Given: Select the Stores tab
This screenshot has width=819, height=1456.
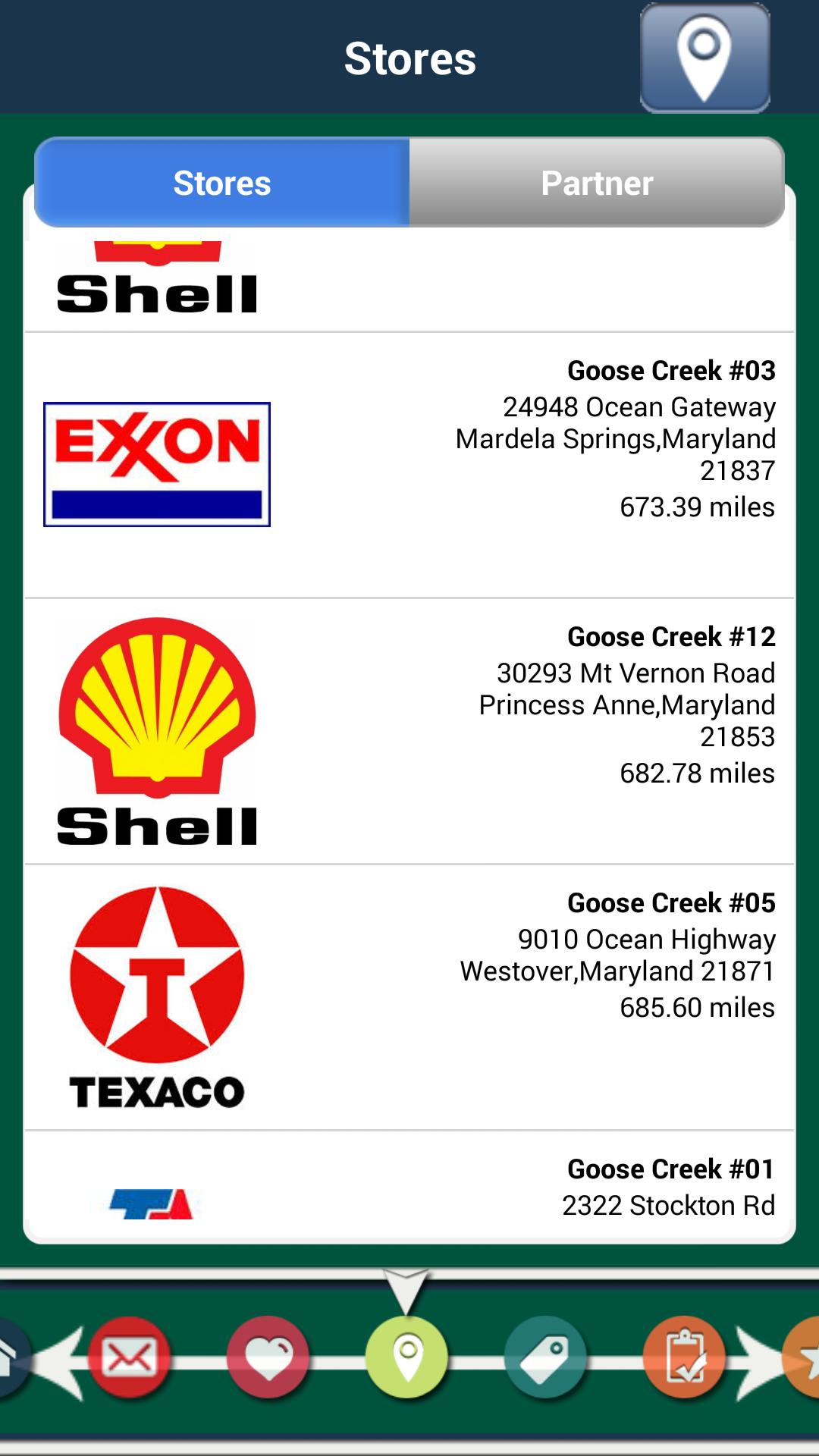Looking at the screenshot, I should click(x=222, y=183).
